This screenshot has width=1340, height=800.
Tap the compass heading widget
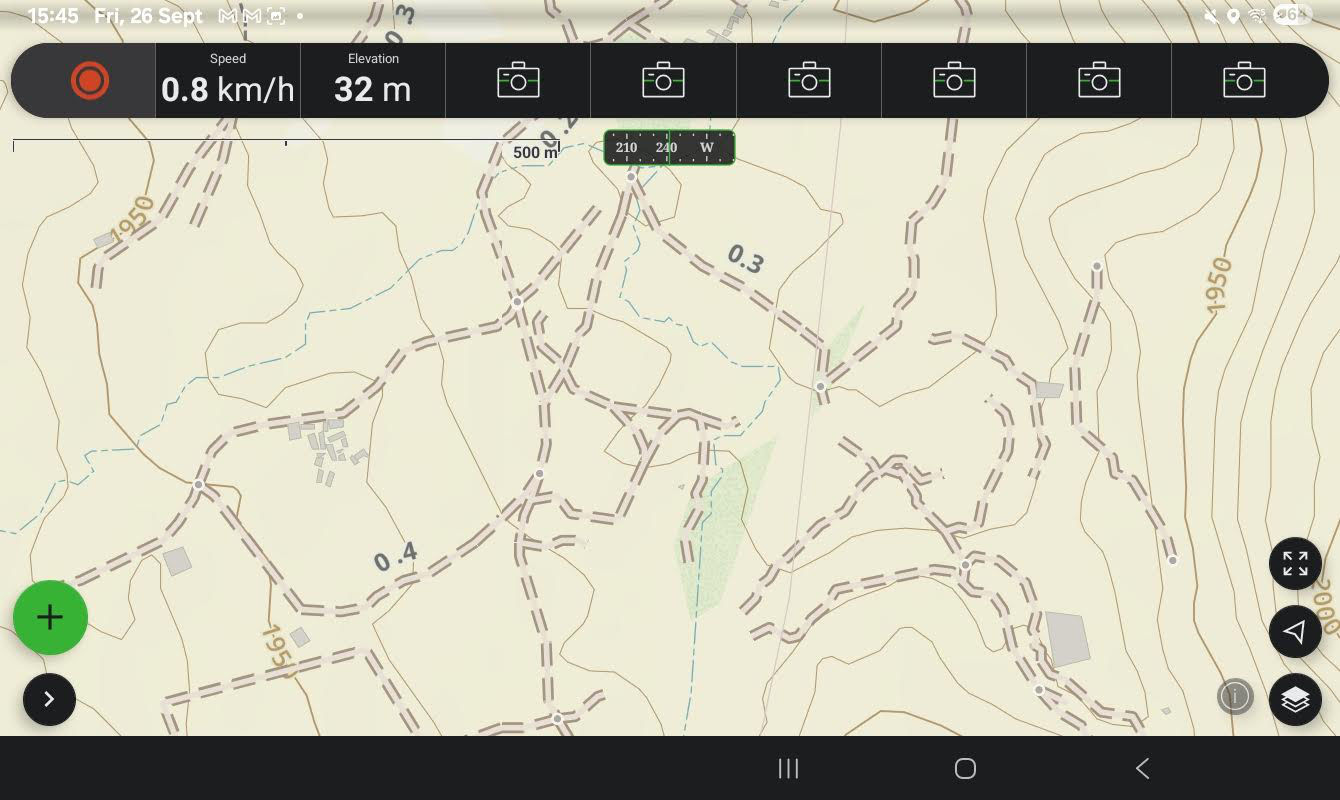tap(669, 148)
